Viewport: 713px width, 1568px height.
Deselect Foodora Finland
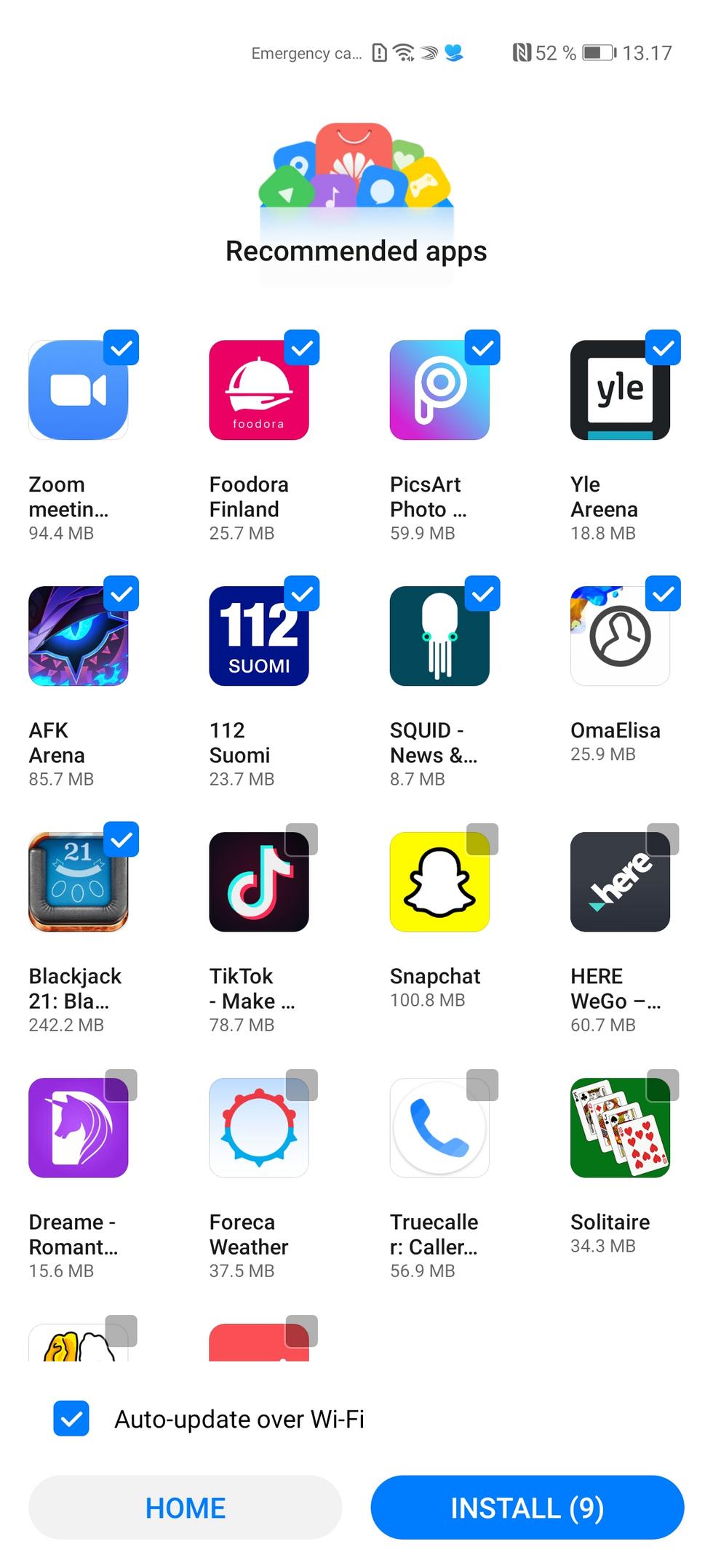(302, 348)
